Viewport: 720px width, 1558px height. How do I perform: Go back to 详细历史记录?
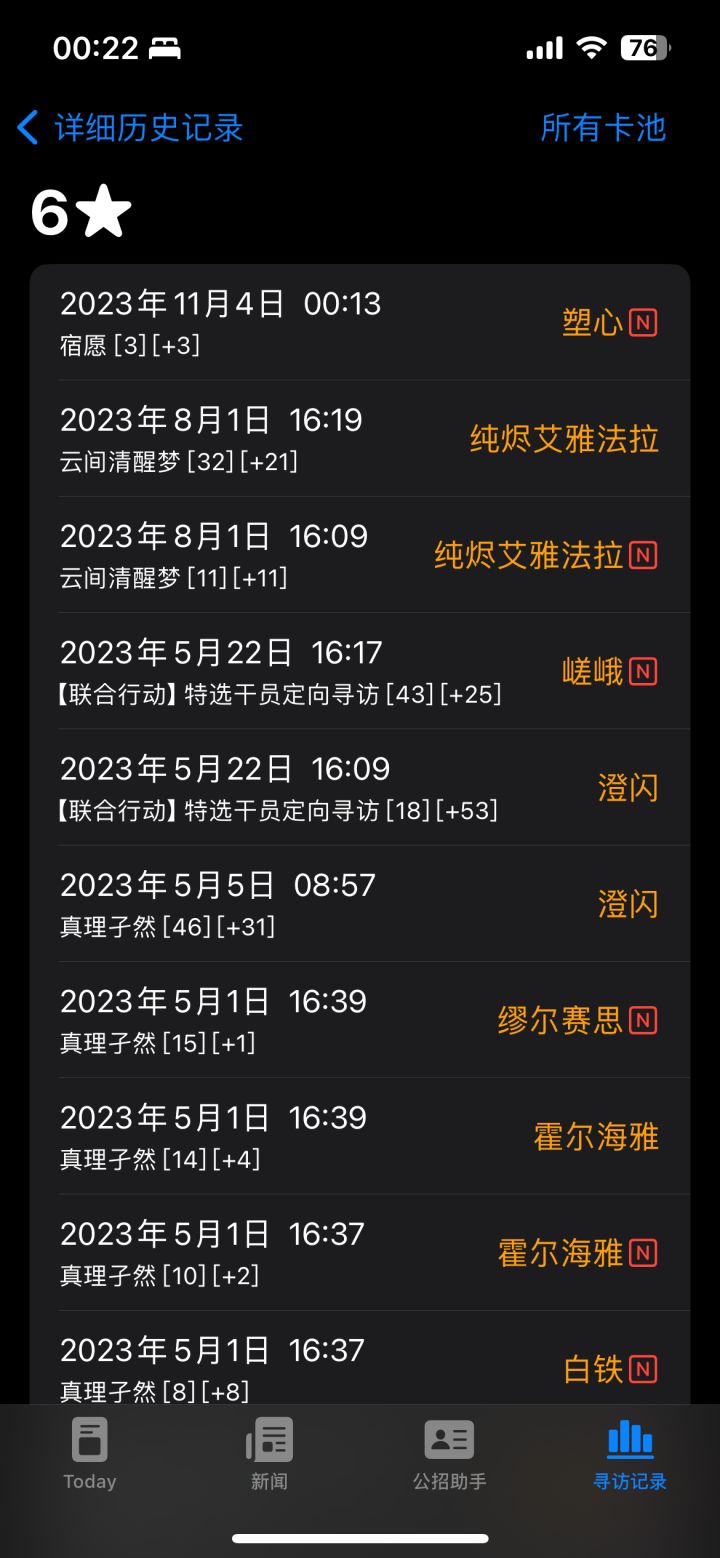click(x=130, y=128)
